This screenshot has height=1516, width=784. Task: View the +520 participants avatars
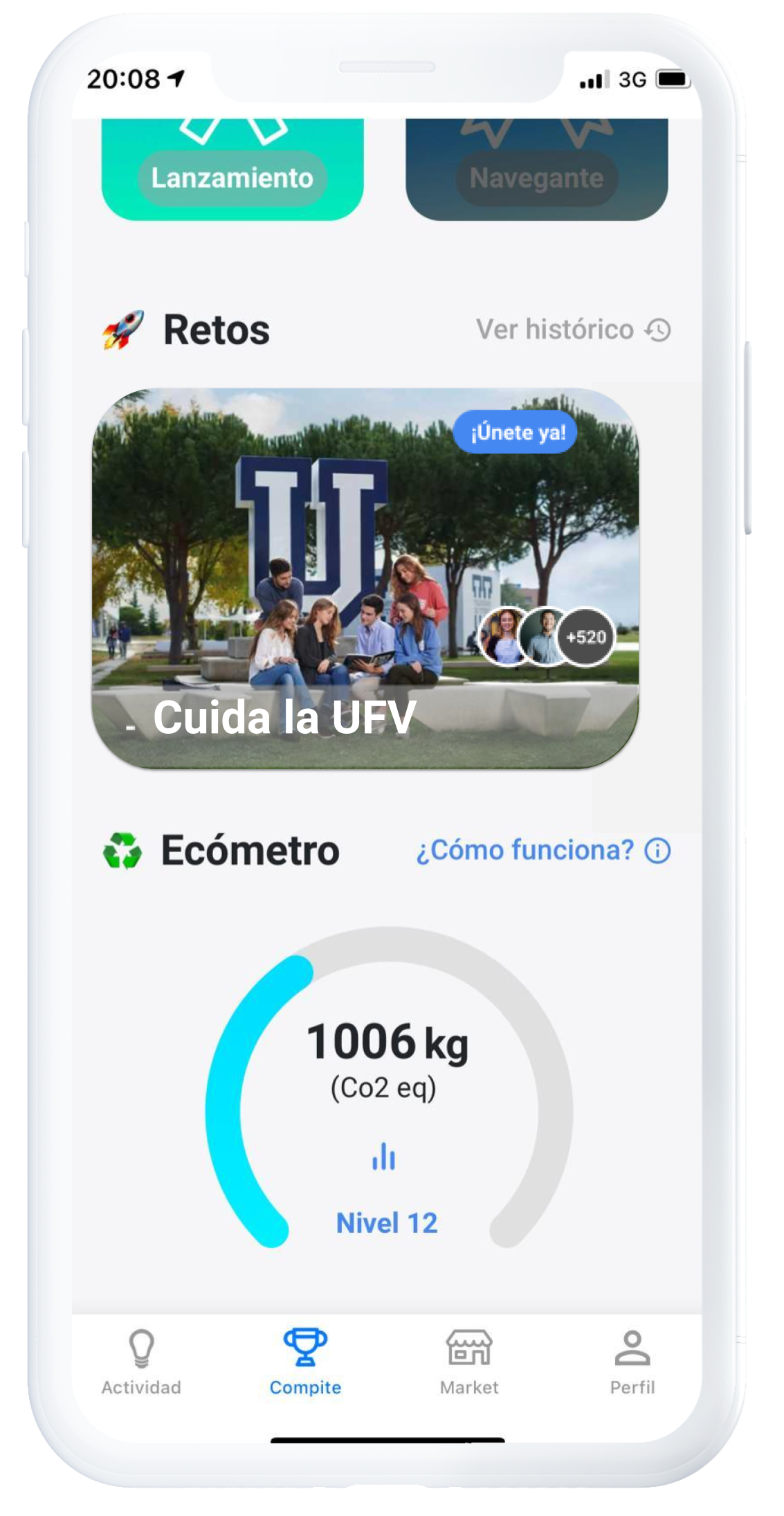click(x=547, y=637)
